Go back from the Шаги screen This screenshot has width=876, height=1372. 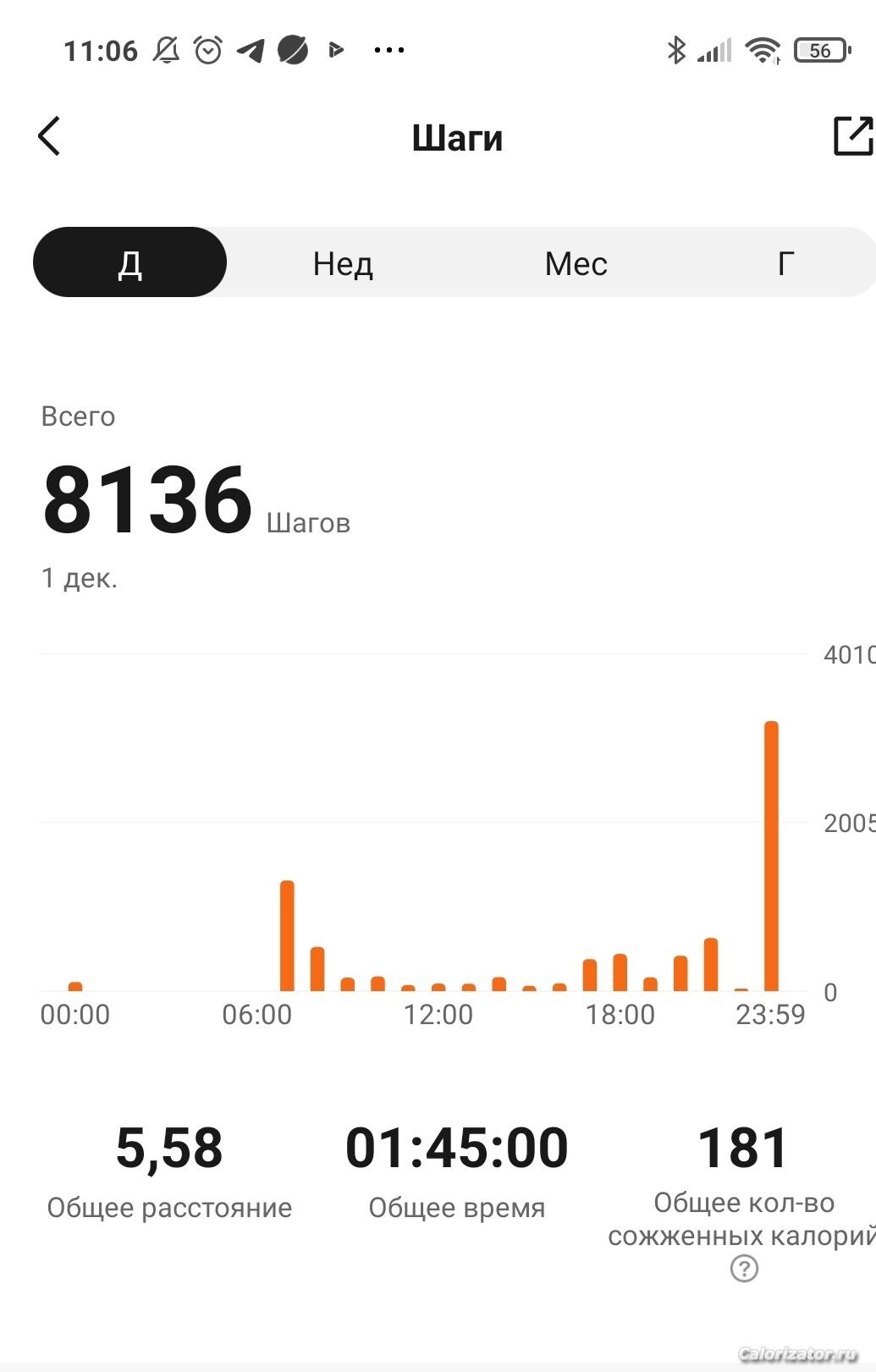click(x=49, y=136)
